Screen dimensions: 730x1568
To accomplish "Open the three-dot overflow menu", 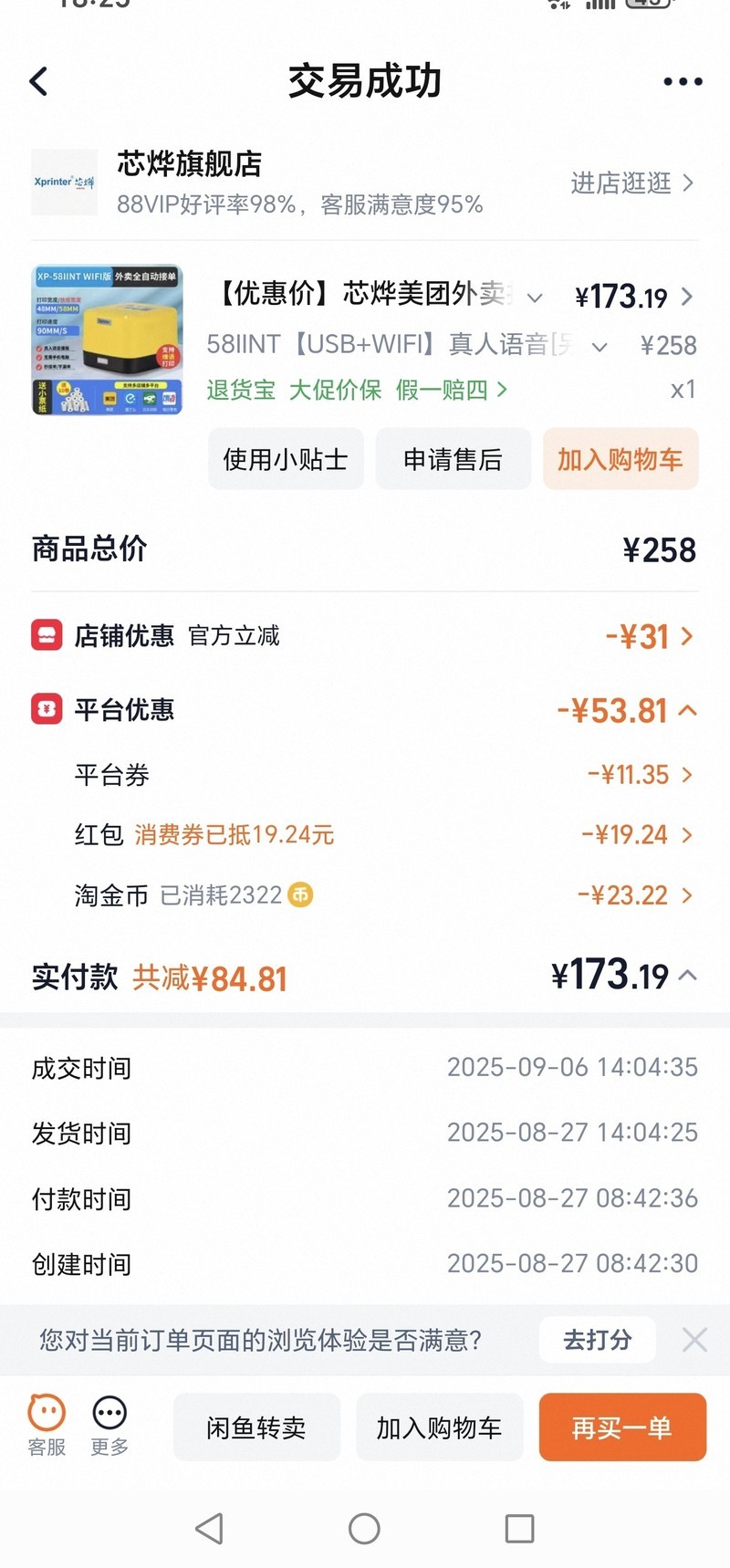I will point(683,82).
